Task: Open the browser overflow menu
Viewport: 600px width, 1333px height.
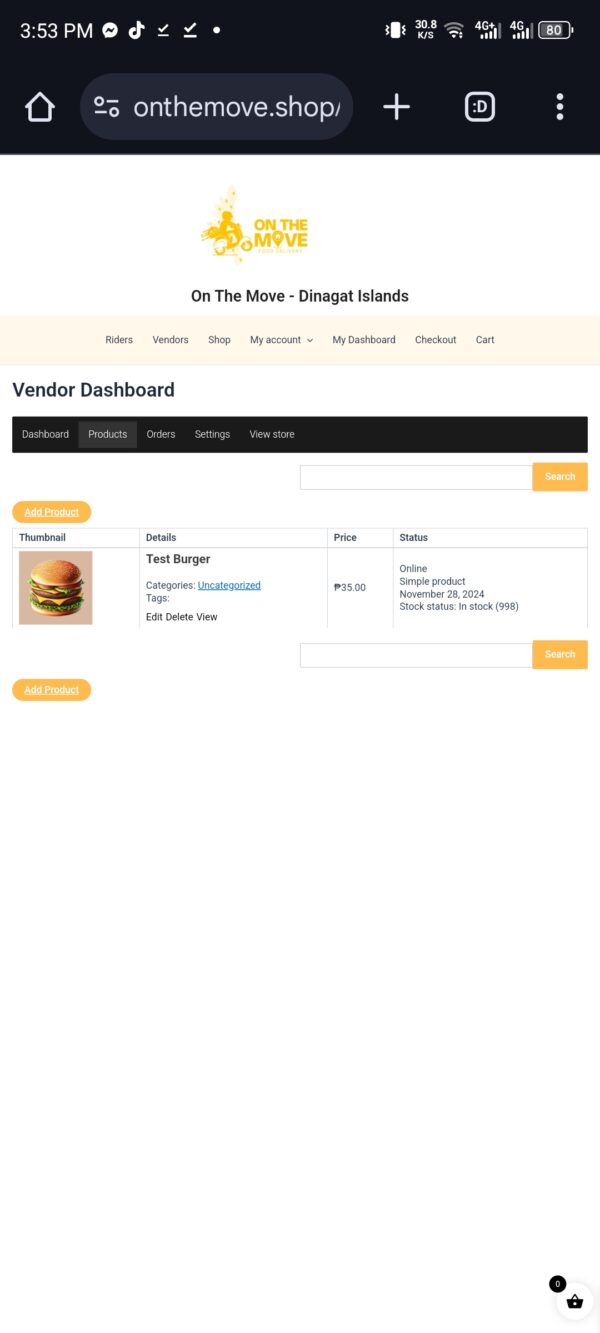Action: point(560,107)
